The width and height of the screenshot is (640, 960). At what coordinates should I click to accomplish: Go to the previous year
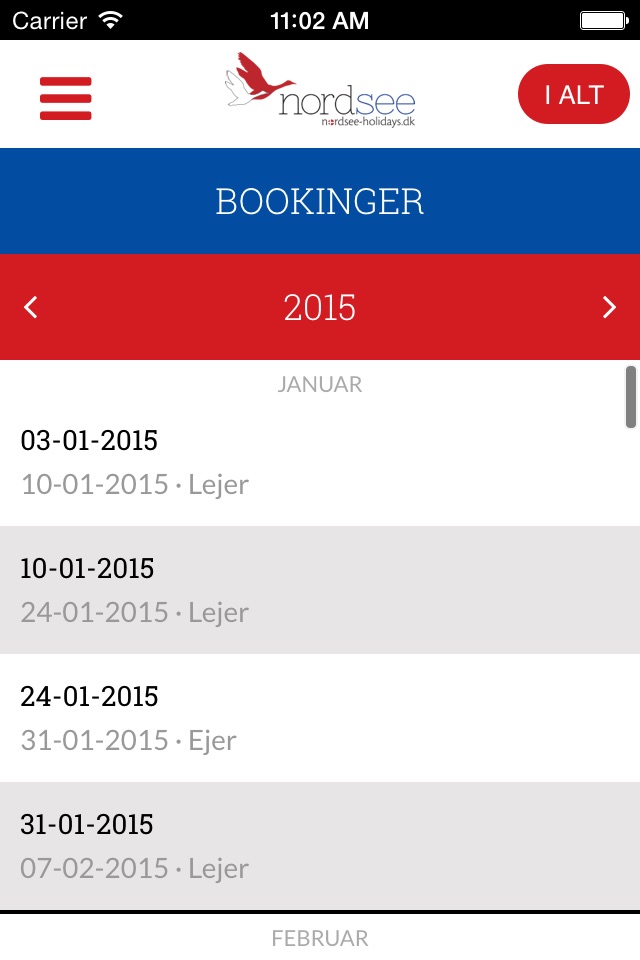pyautogui.click(x=31, y=307)
